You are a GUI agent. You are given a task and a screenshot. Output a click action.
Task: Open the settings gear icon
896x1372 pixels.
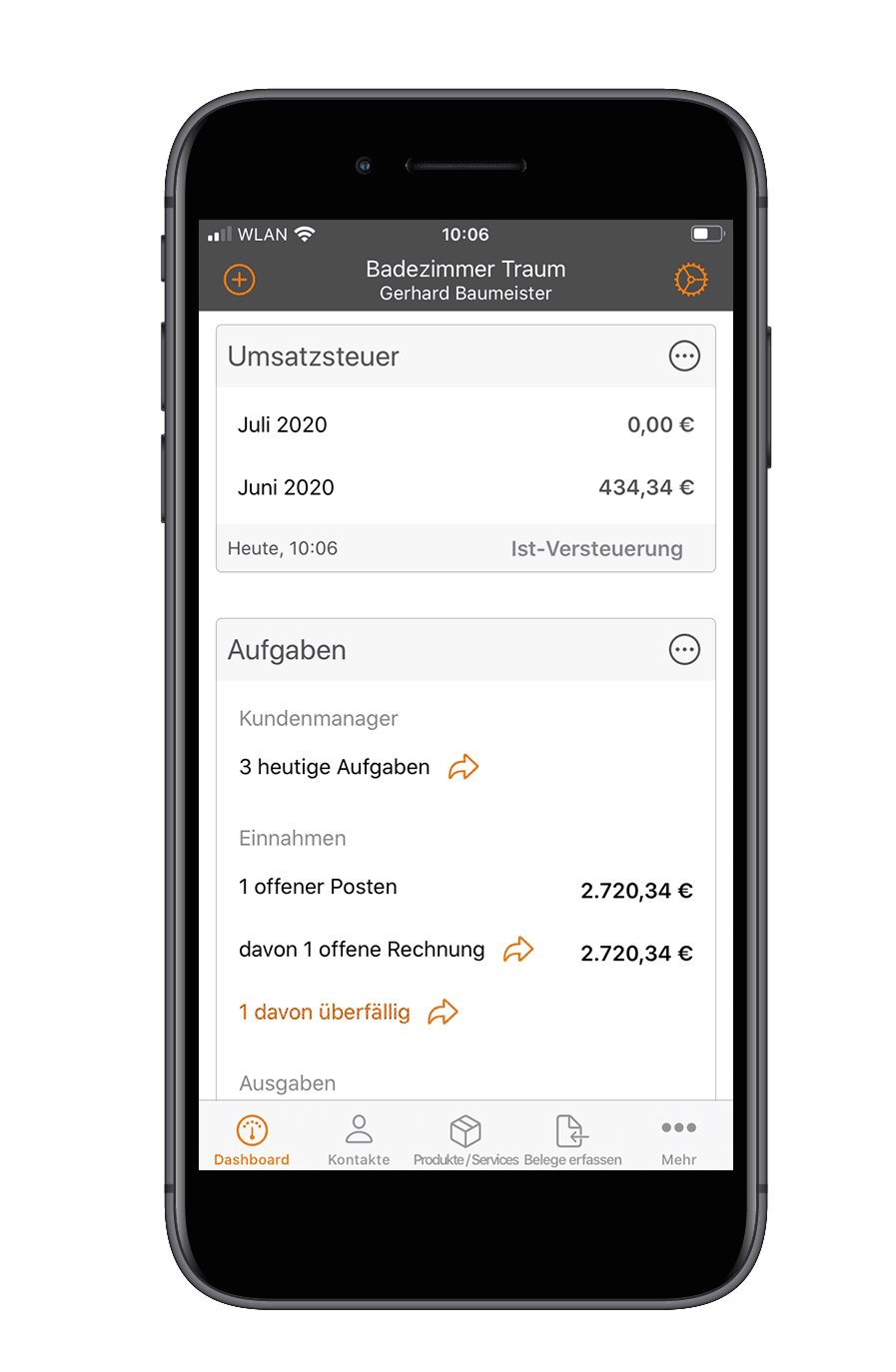(690, 280)
